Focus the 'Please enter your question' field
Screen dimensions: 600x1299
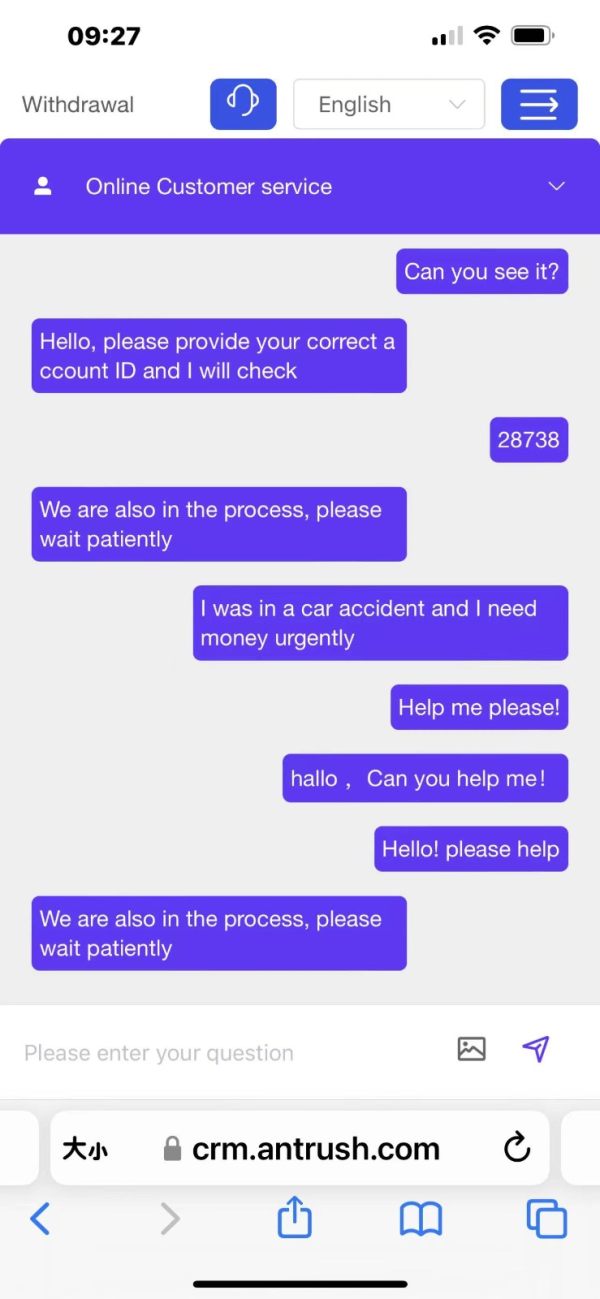pos(230,1052)
